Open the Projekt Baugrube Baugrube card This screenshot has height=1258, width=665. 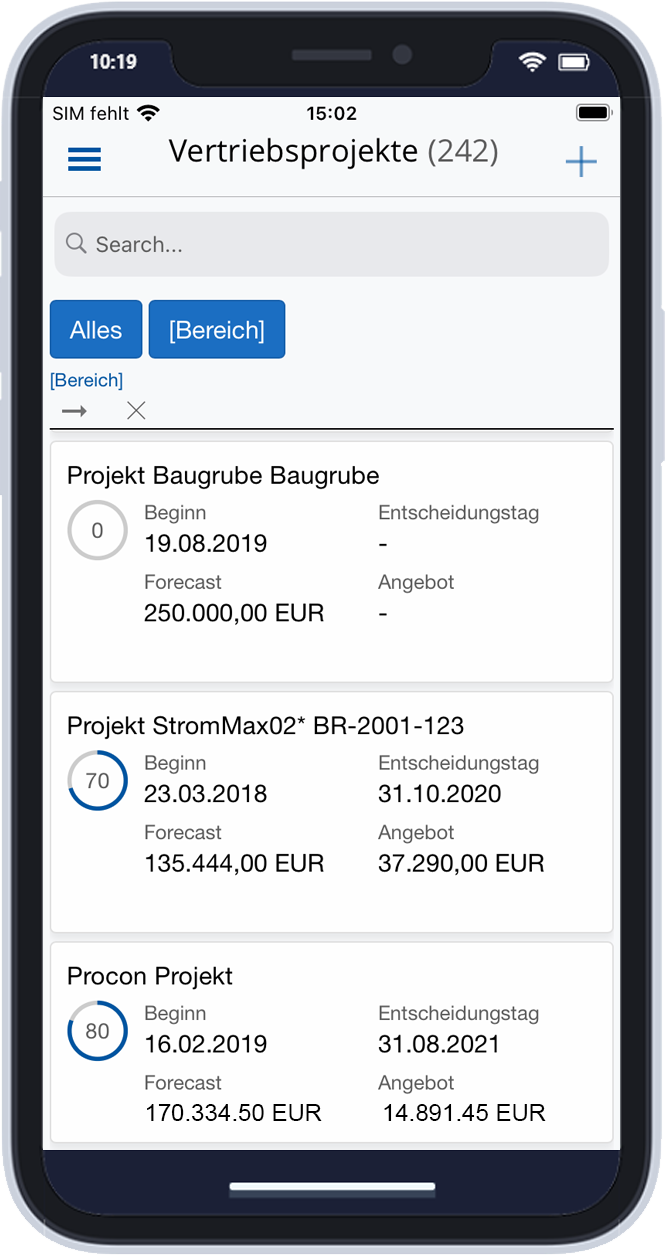(331, 562)
